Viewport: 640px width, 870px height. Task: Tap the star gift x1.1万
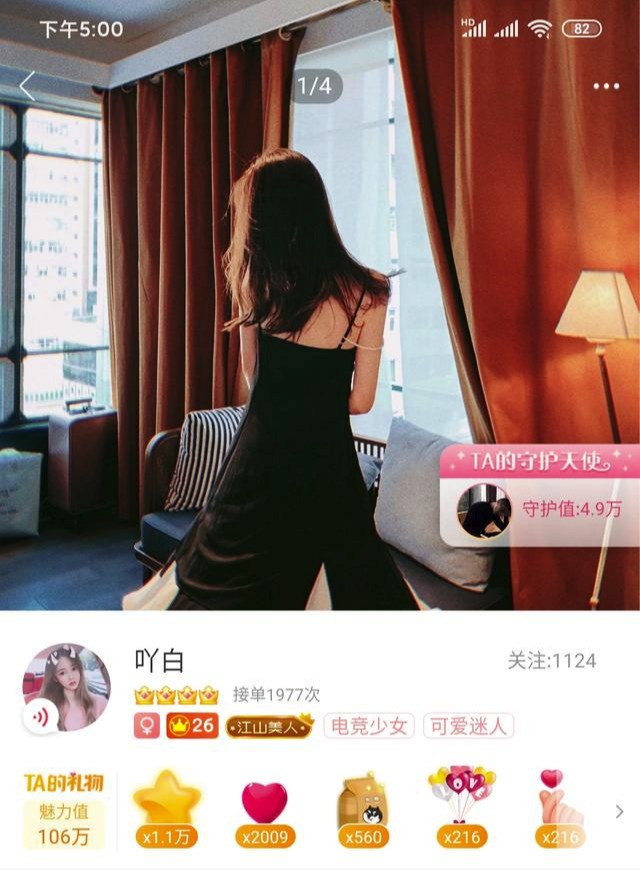[x=167, y=808]
